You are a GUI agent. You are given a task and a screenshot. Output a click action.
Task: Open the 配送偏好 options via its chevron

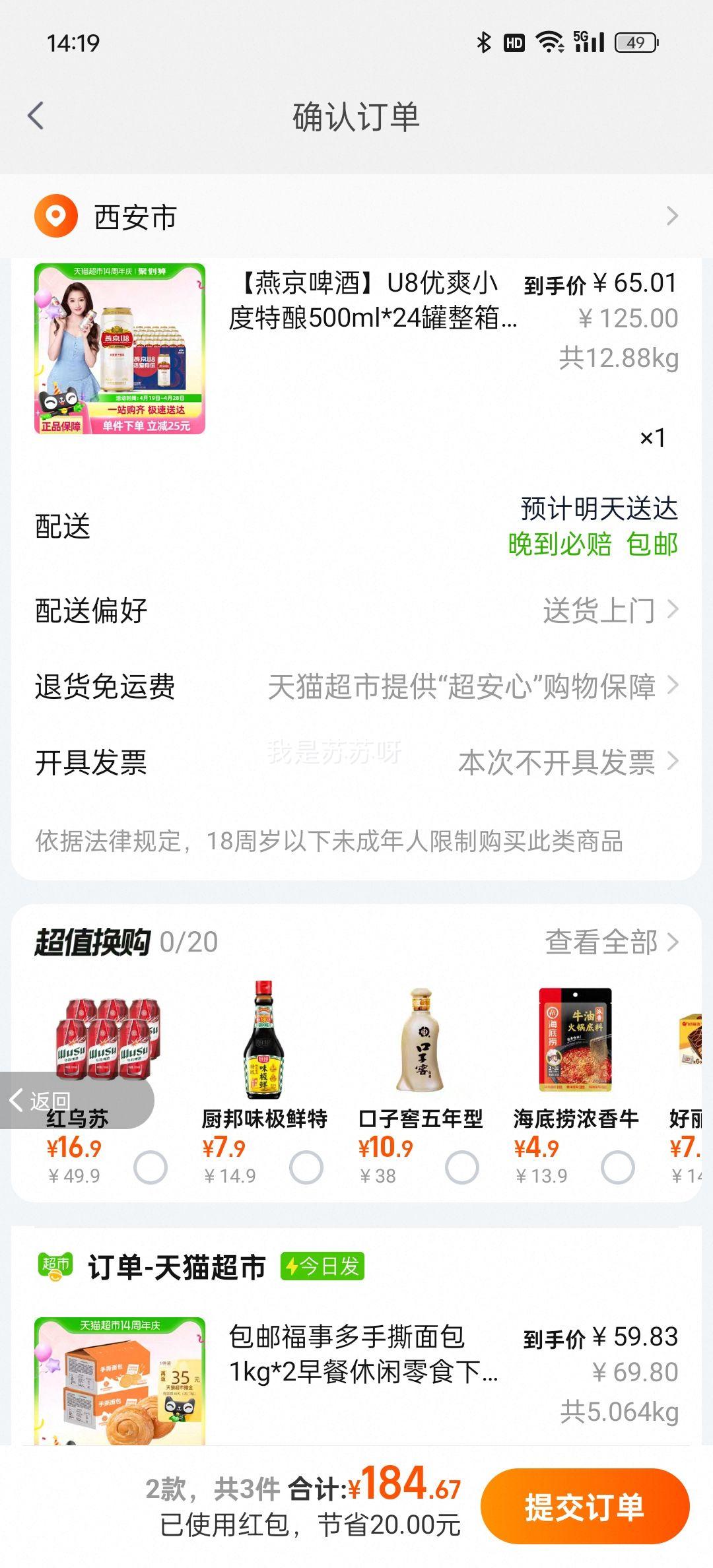click(671, 610)
